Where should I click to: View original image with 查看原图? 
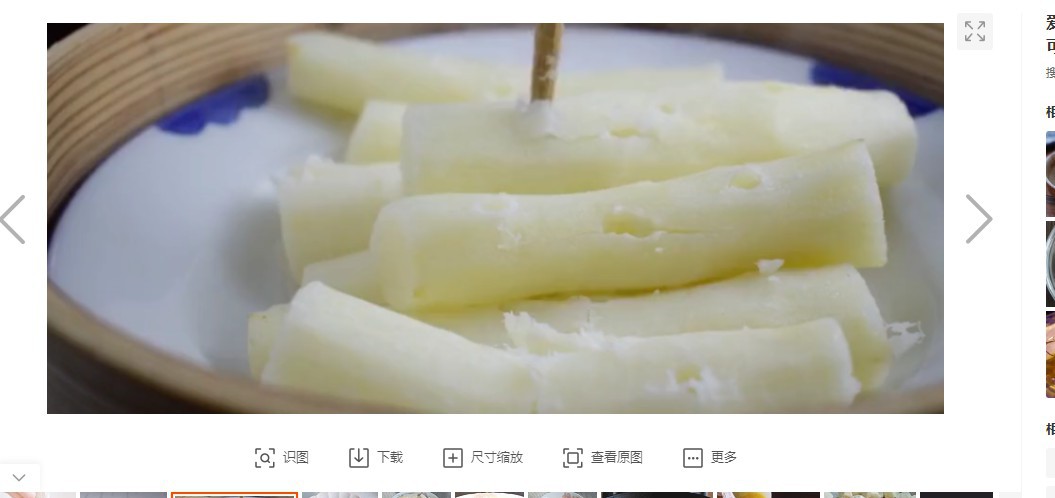[603, 457]
